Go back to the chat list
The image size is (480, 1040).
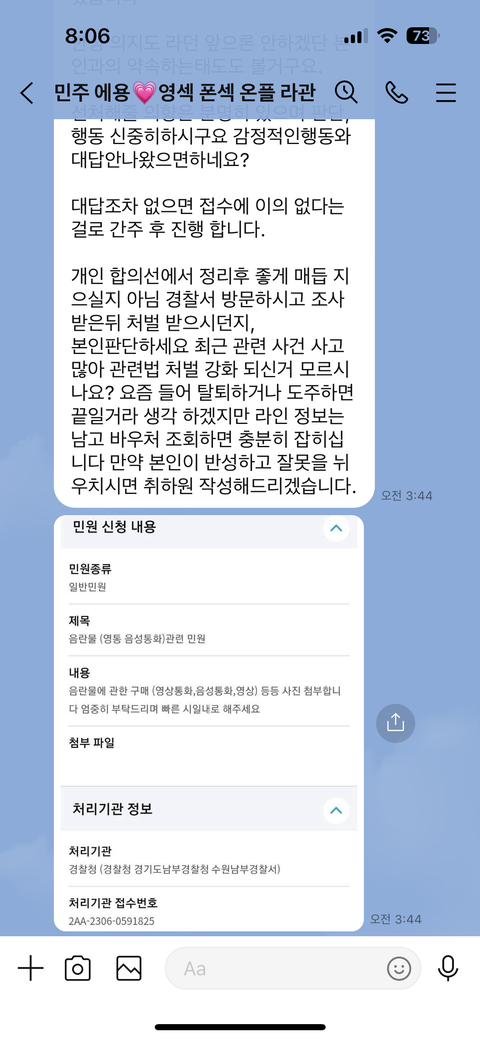(x=27, y=93)
